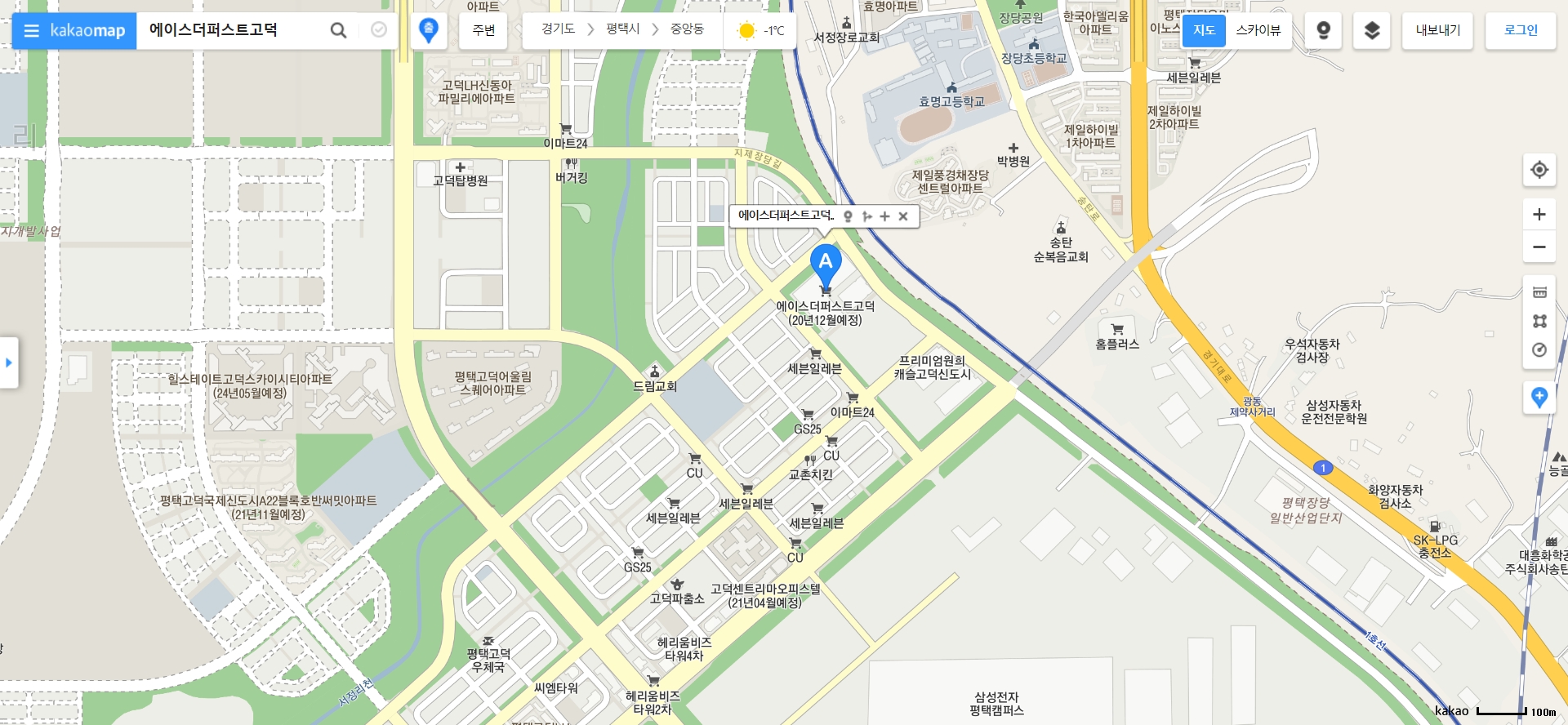Select the 지도 map view tab
1568x725 pixels.
click(1204, 30)
